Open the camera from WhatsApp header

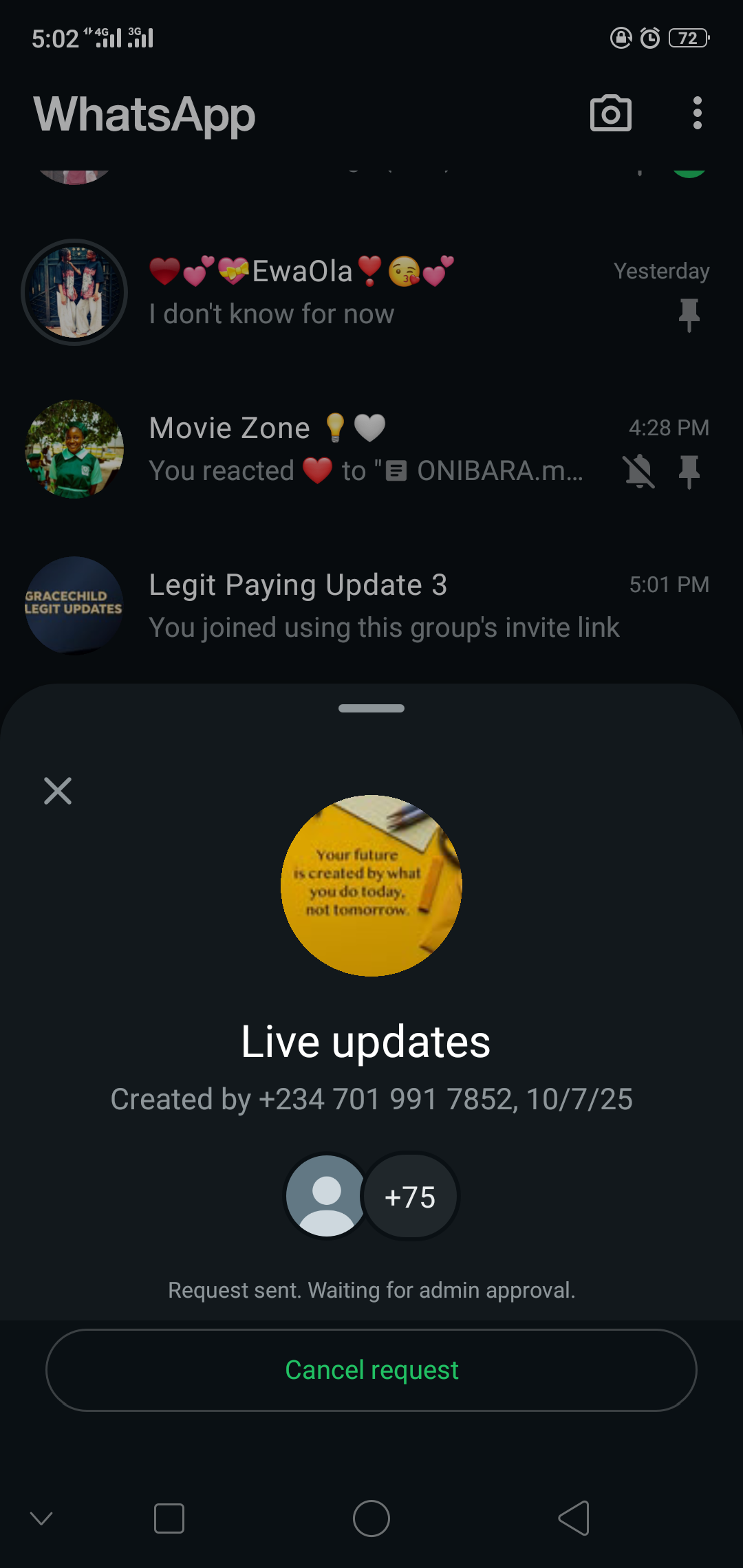point(610,113)
